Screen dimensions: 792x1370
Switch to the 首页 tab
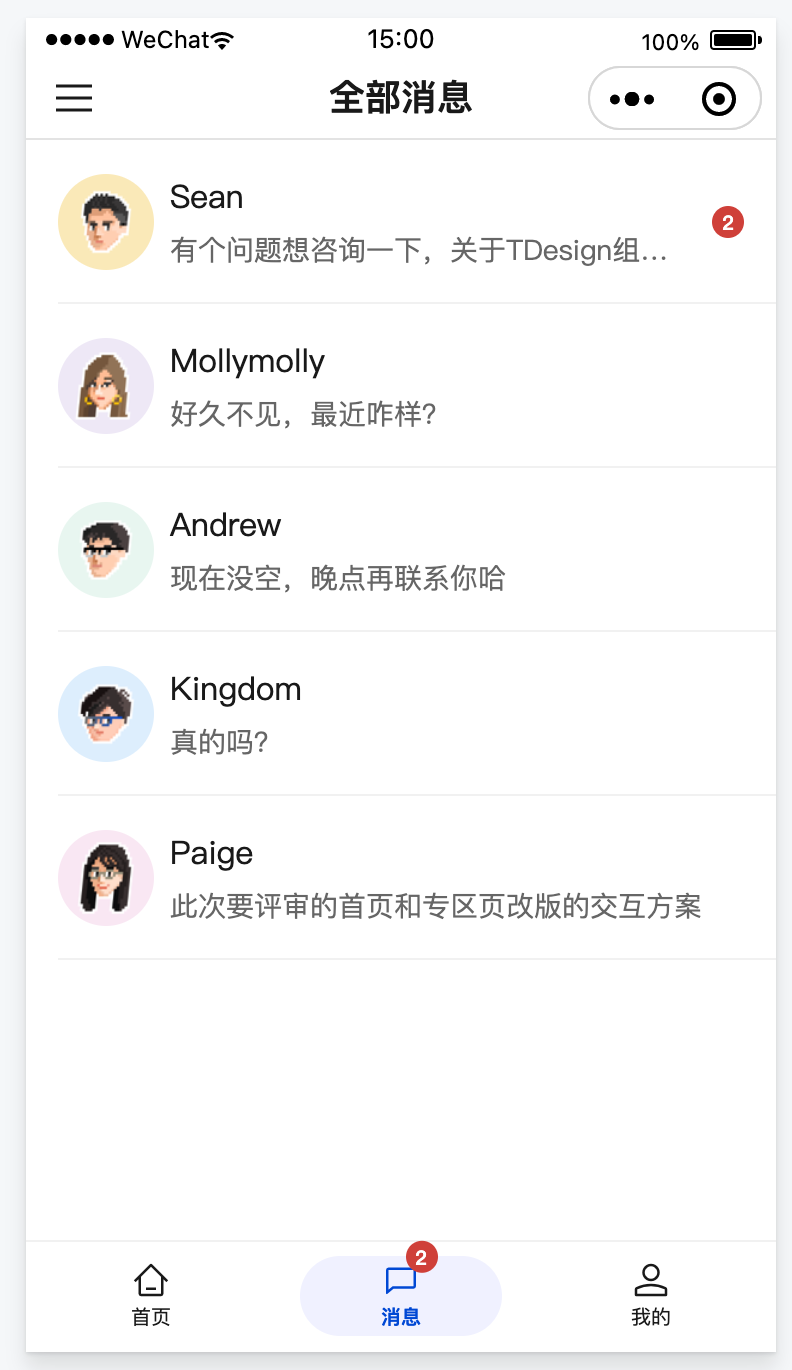coord(150,1295)
